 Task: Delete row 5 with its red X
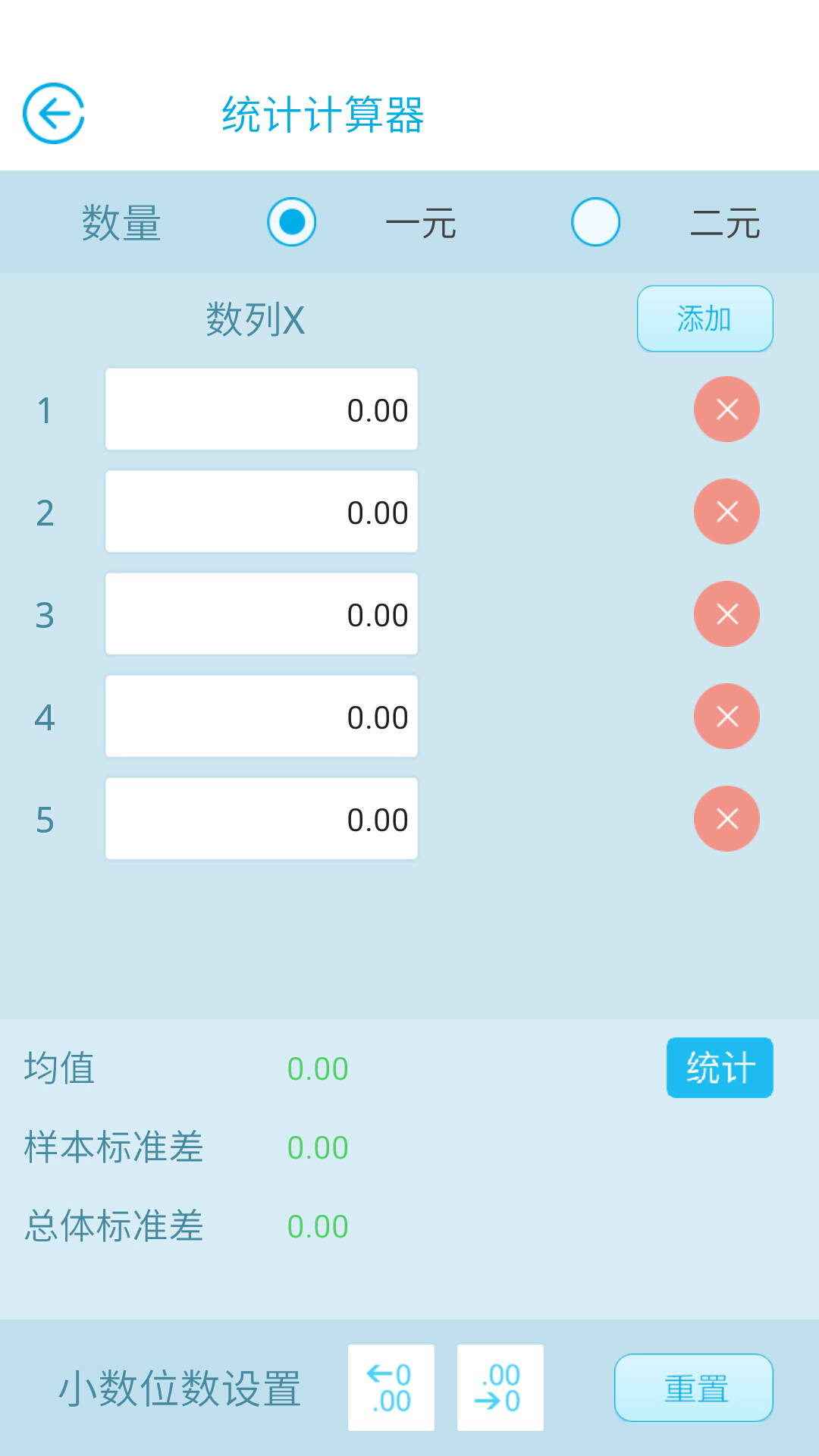(726, 819)
